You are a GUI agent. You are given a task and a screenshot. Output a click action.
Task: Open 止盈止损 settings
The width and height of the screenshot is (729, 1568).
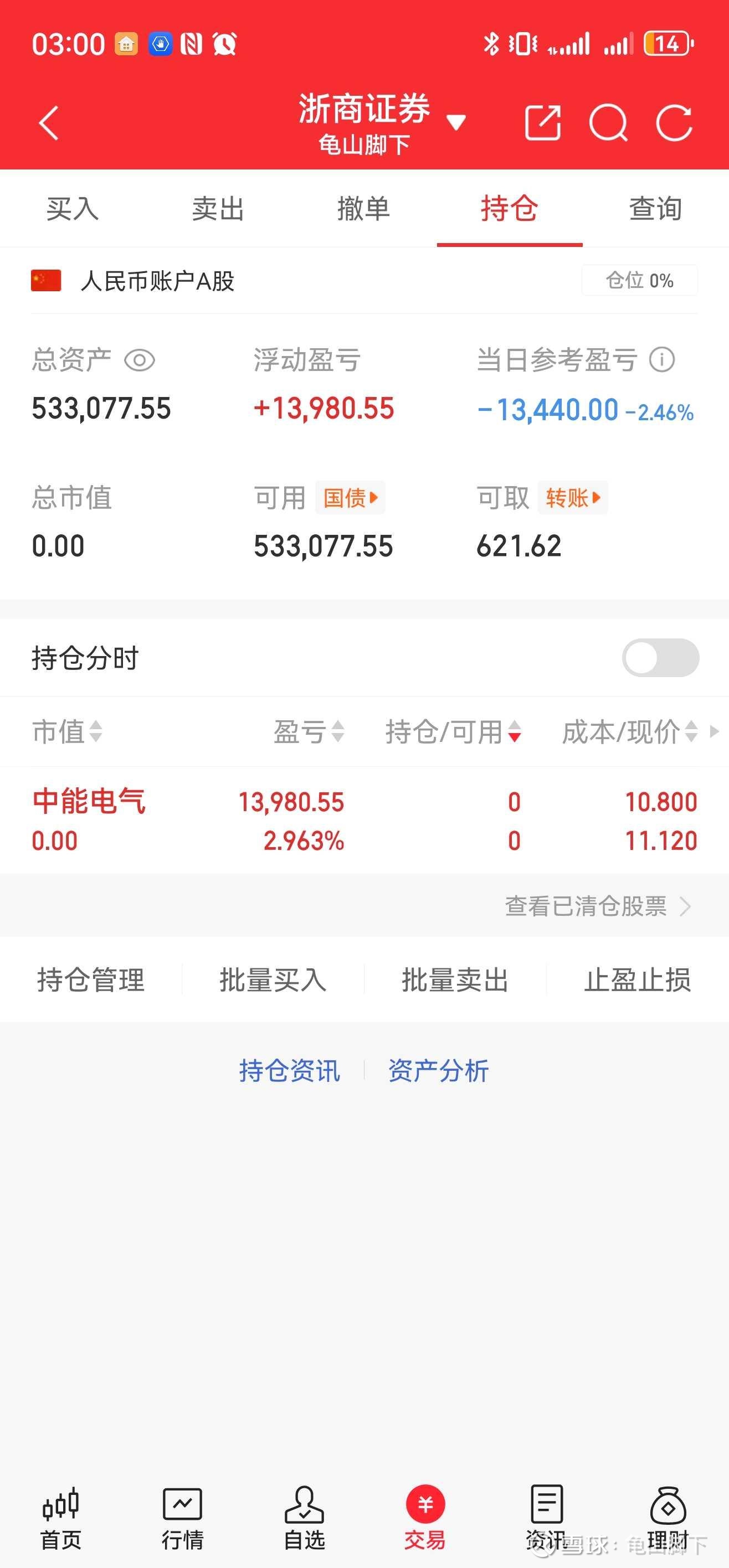(637, 980)
